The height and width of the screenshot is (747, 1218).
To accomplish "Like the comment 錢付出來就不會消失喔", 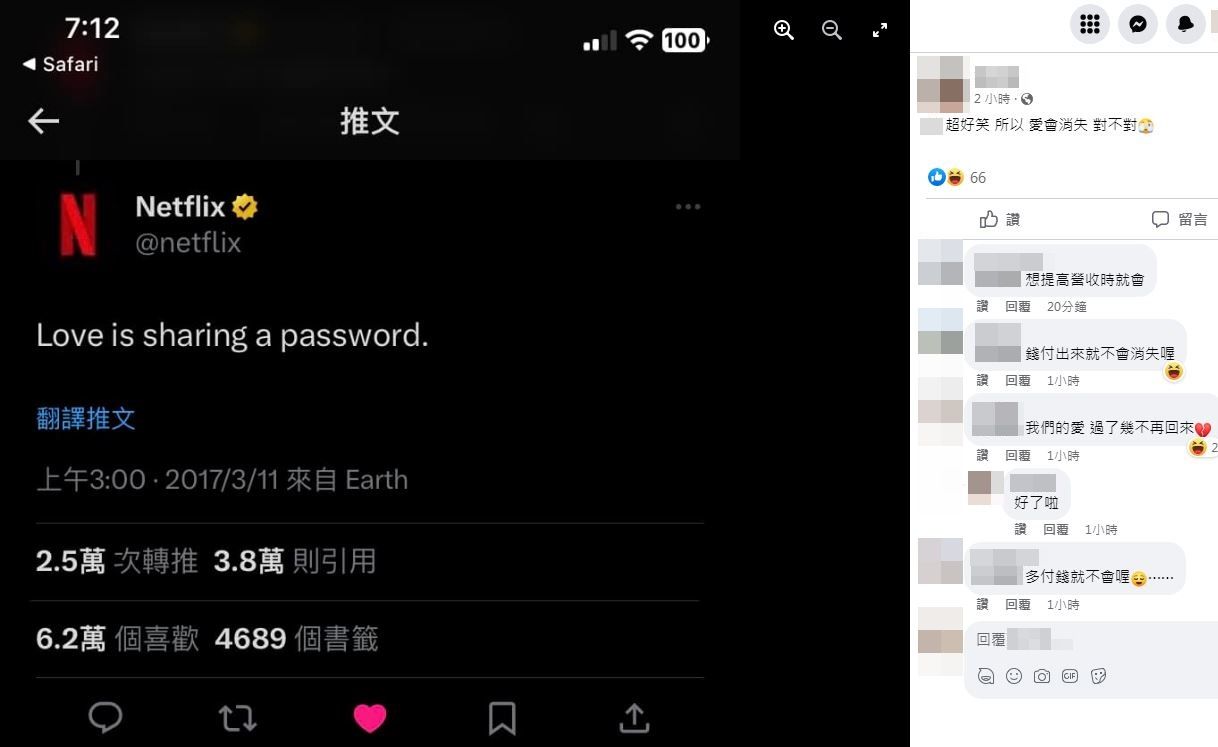I will pos(982,380).
